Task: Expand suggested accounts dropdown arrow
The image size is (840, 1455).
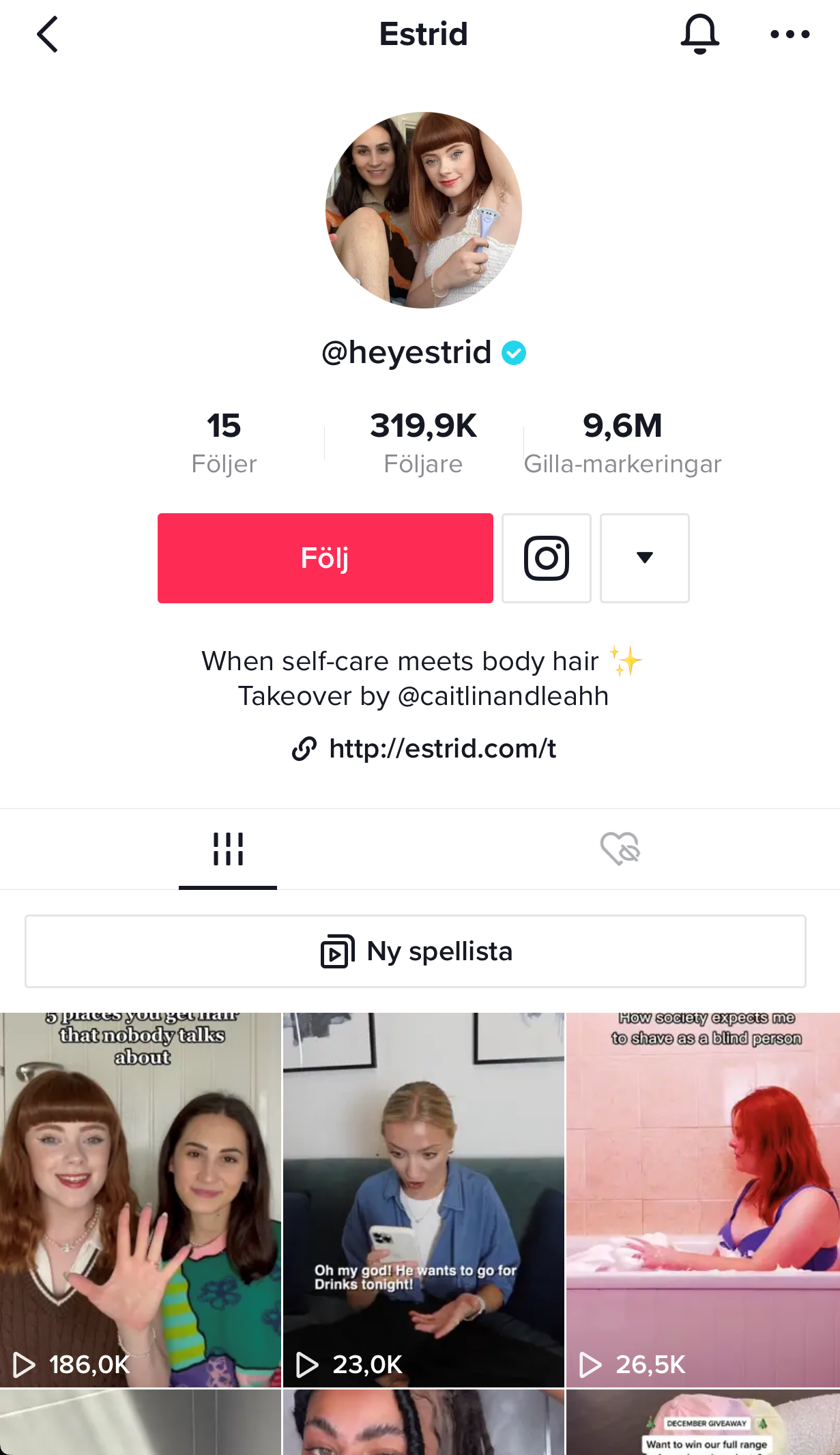Action: 644,558
